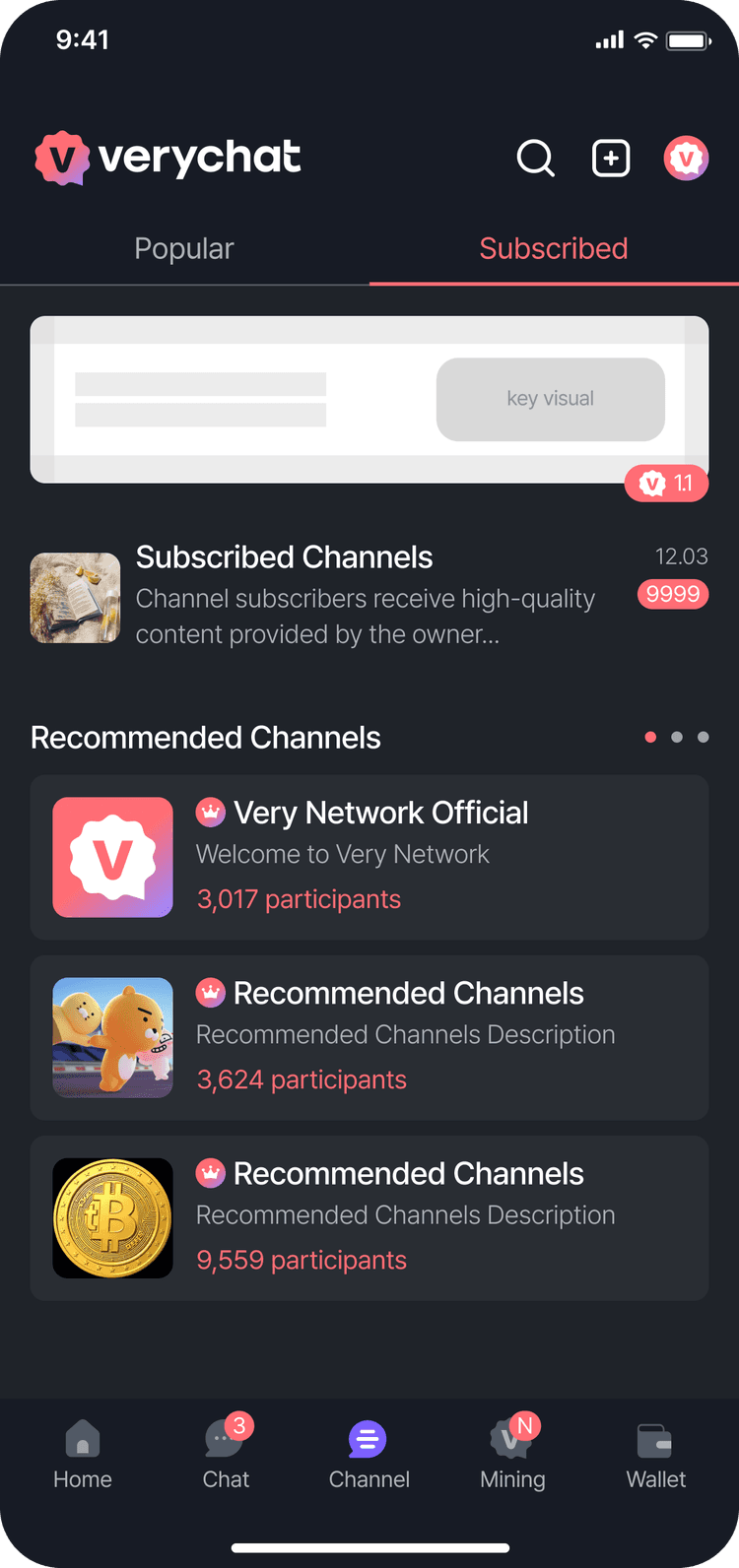Click the verychat logo
The width and height of the screenshot is (739, 1568).
tap(166, 156)
